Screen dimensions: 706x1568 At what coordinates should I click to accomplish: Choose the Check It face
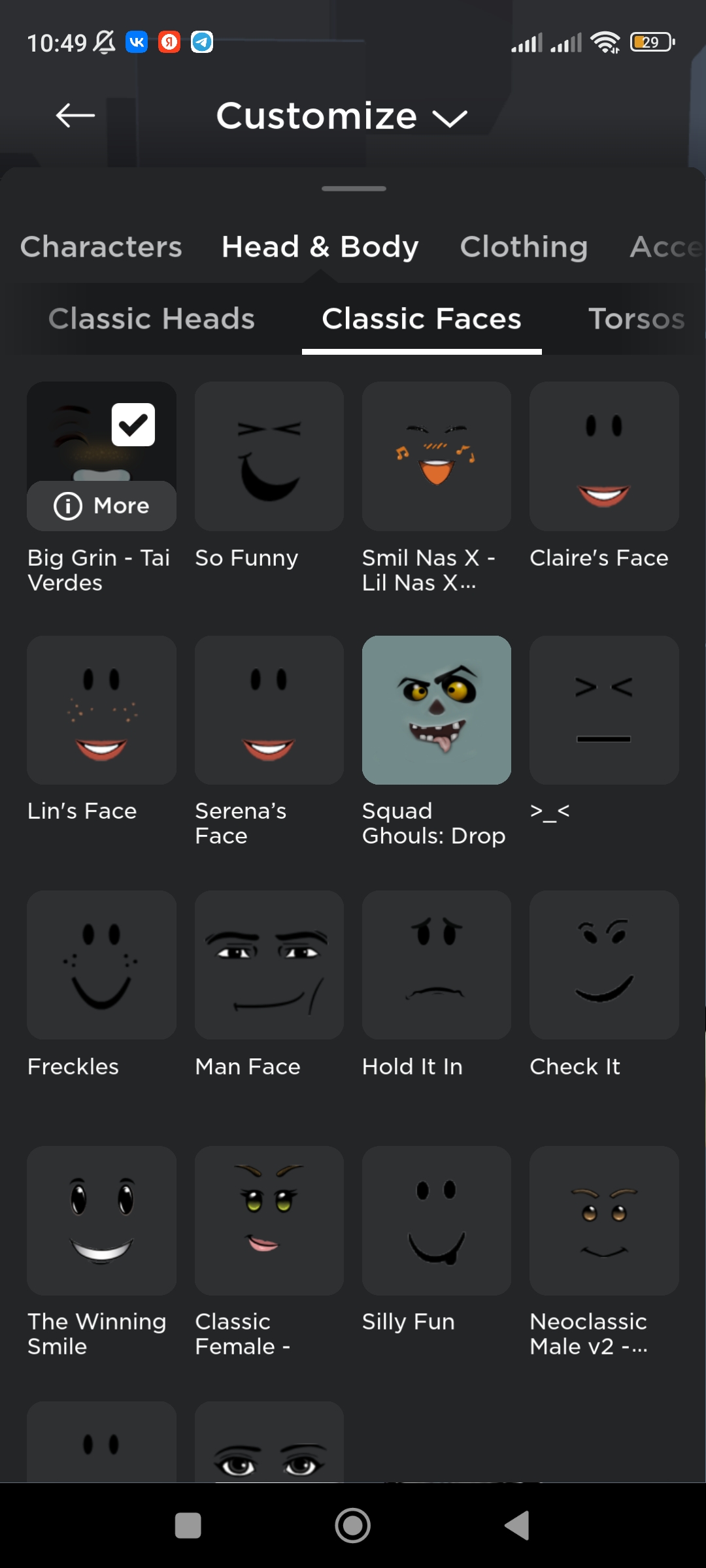(603, 965)
